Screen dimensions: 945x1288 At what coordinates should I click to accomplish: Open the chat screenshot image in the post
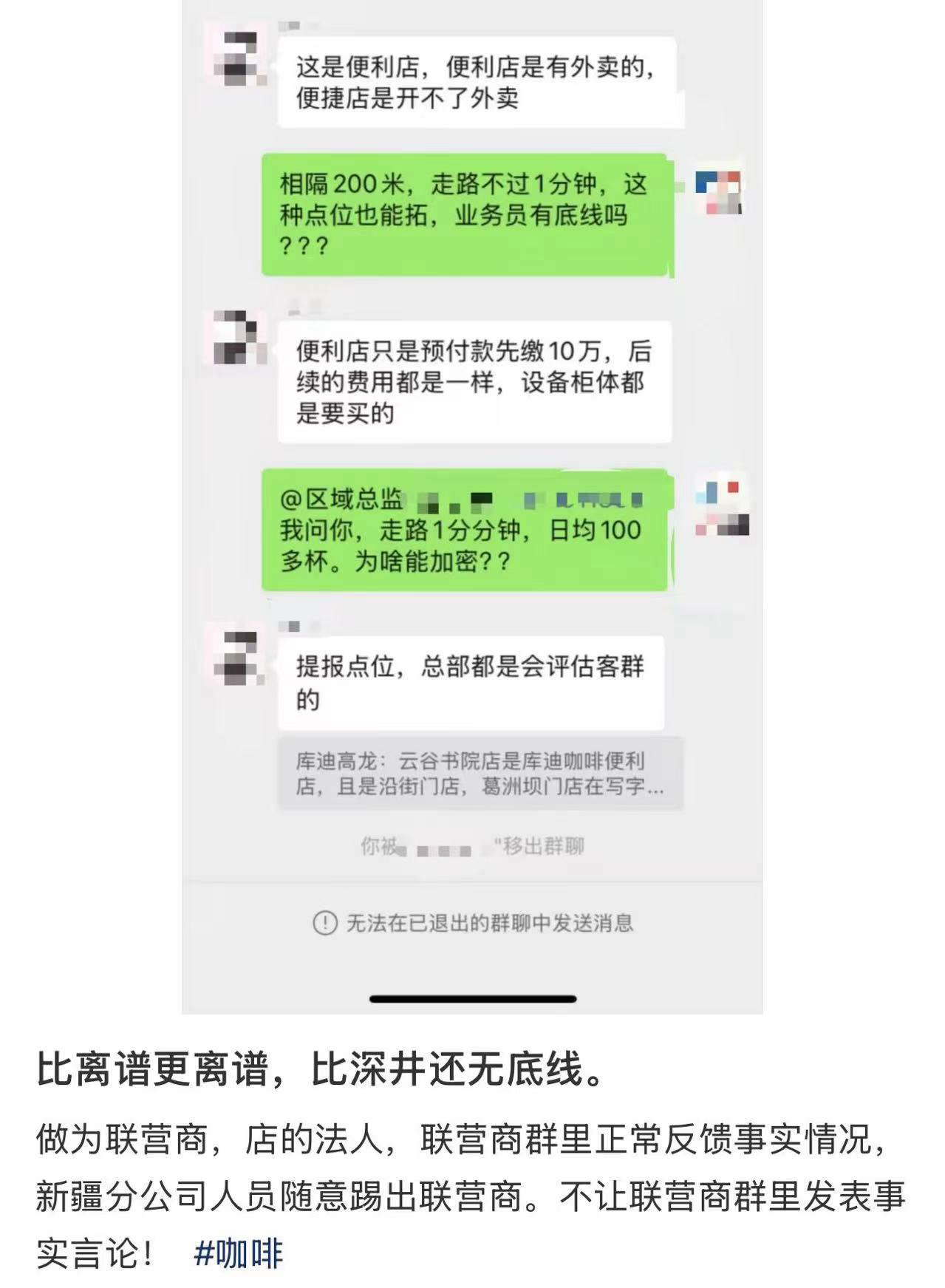[472, 506]
